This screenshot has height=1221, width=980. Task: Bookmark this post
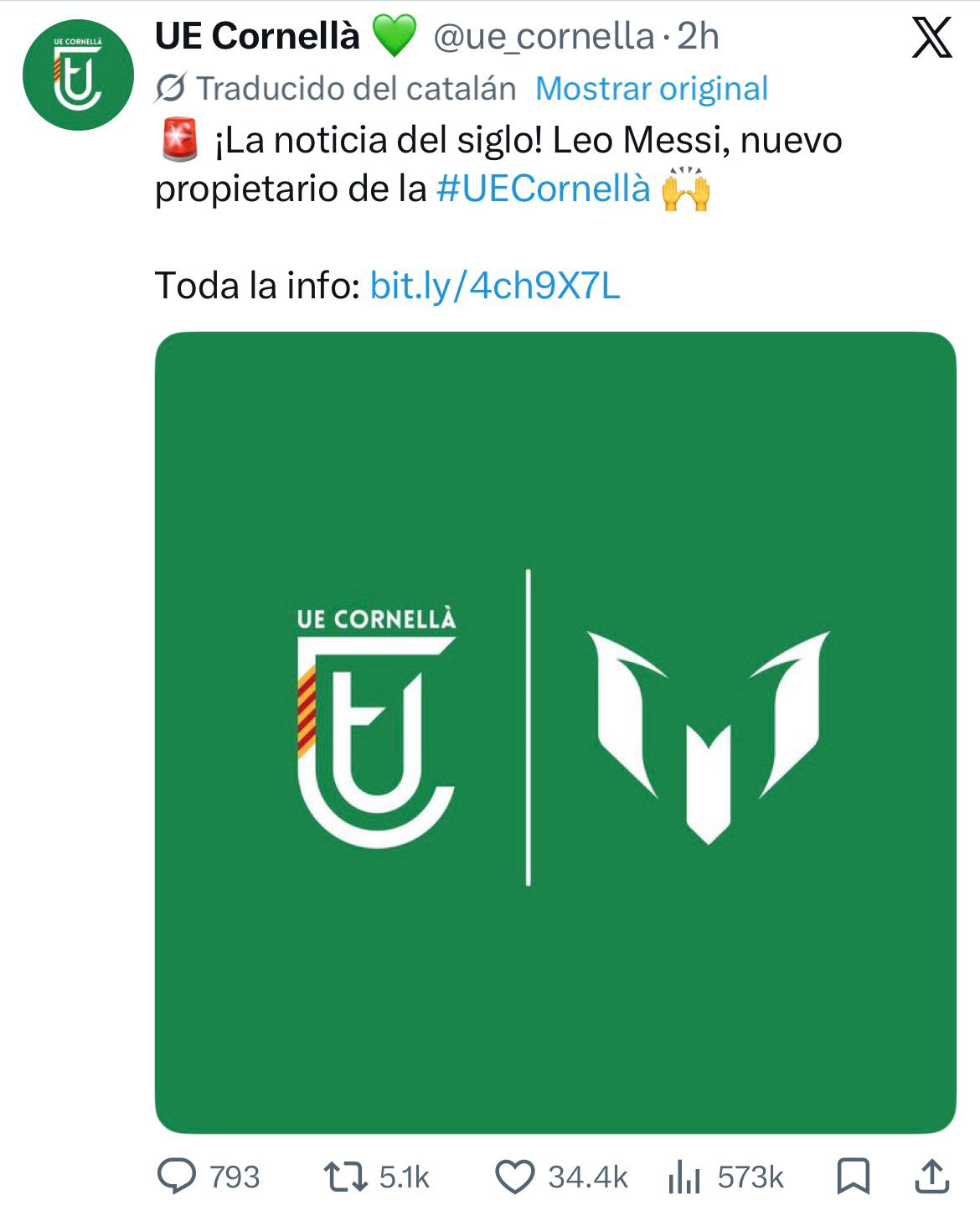pos(853,1176)
